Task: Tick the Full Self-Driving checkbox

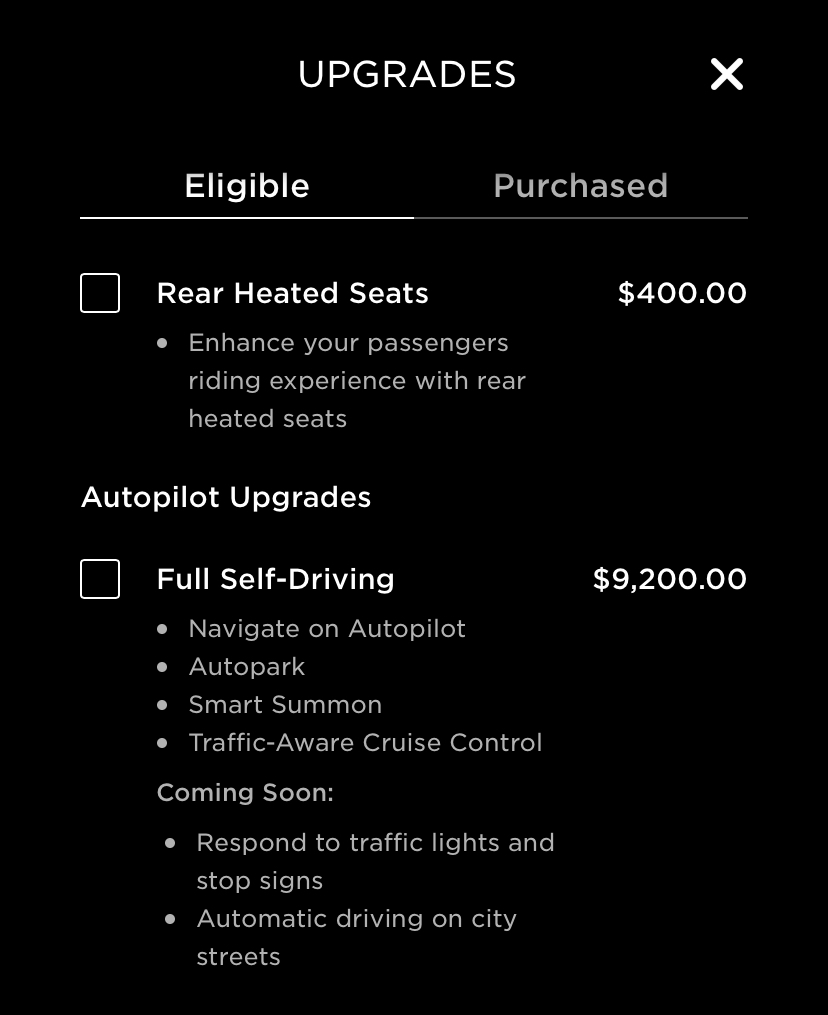Action: click(100, 579)
